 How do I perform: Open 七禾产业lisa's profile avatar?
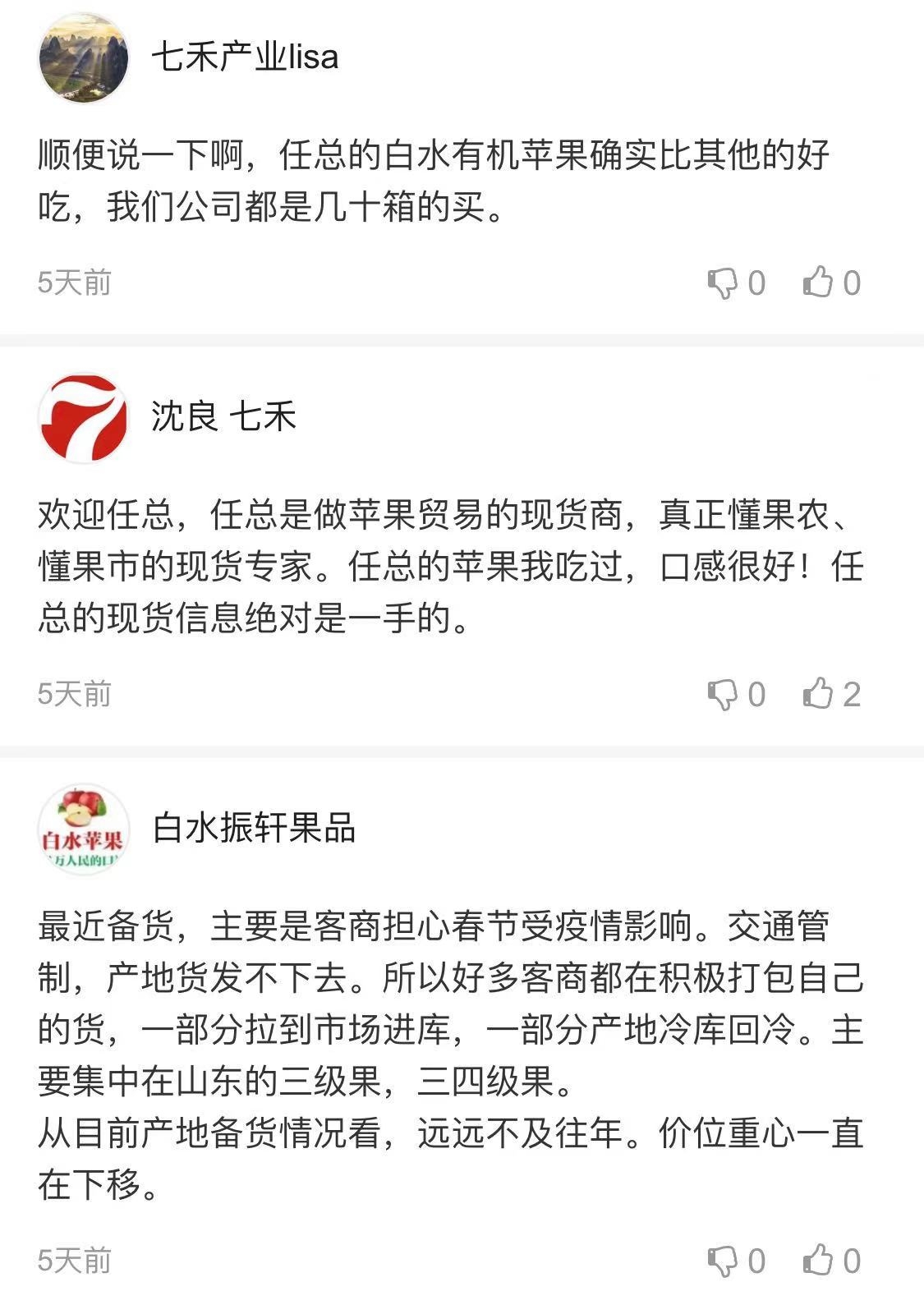[x=84, y=58]
